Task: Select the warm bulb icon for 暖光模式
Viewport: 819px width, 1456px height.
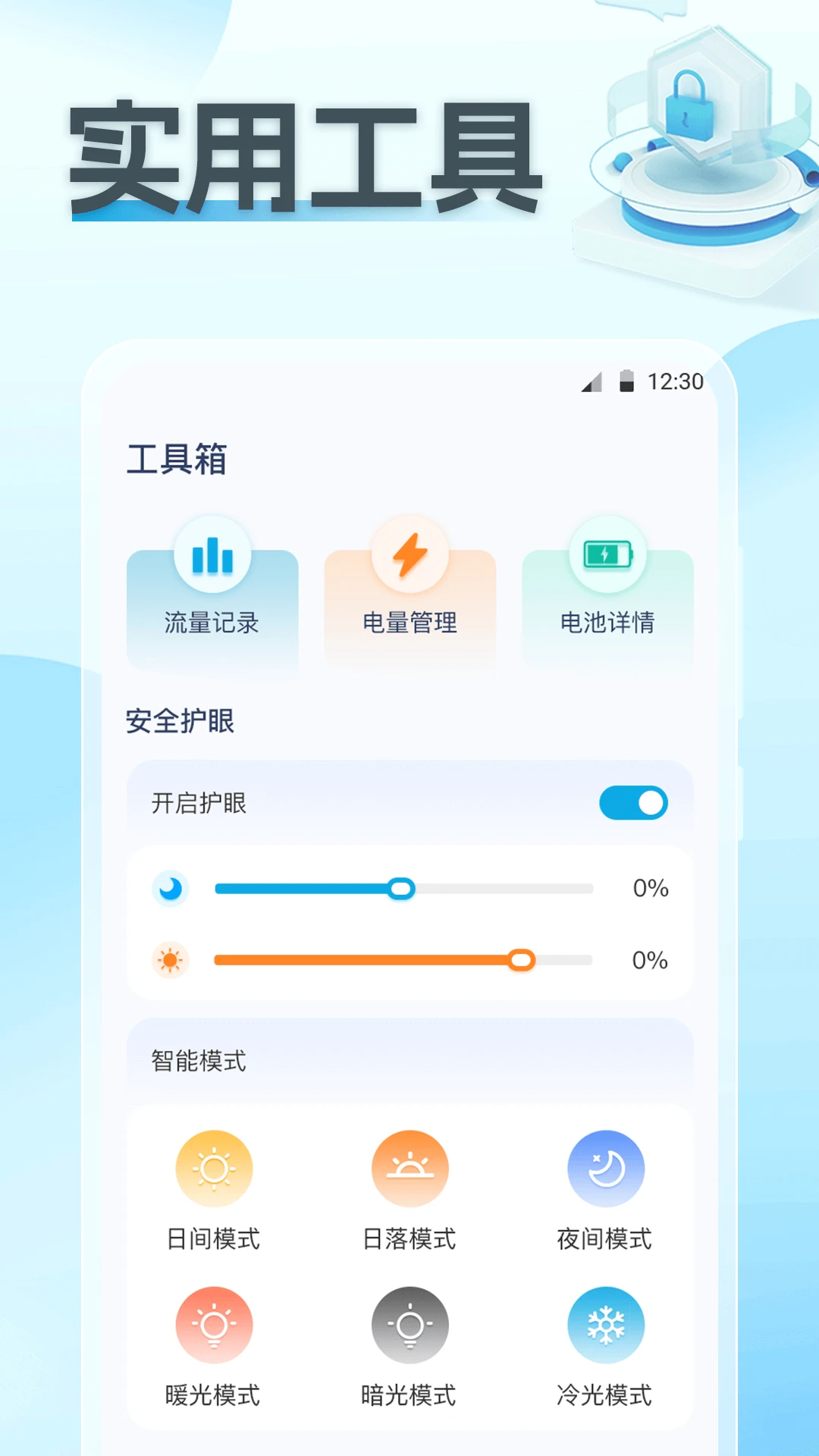Action: point(213,1323)
